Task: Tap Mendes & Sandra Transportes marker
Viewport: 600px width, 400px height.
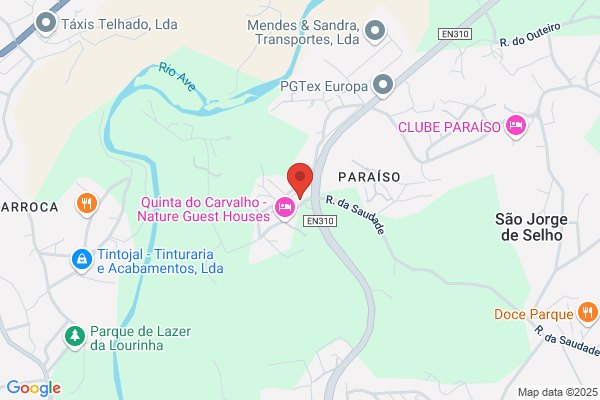Action: point(375,31)
